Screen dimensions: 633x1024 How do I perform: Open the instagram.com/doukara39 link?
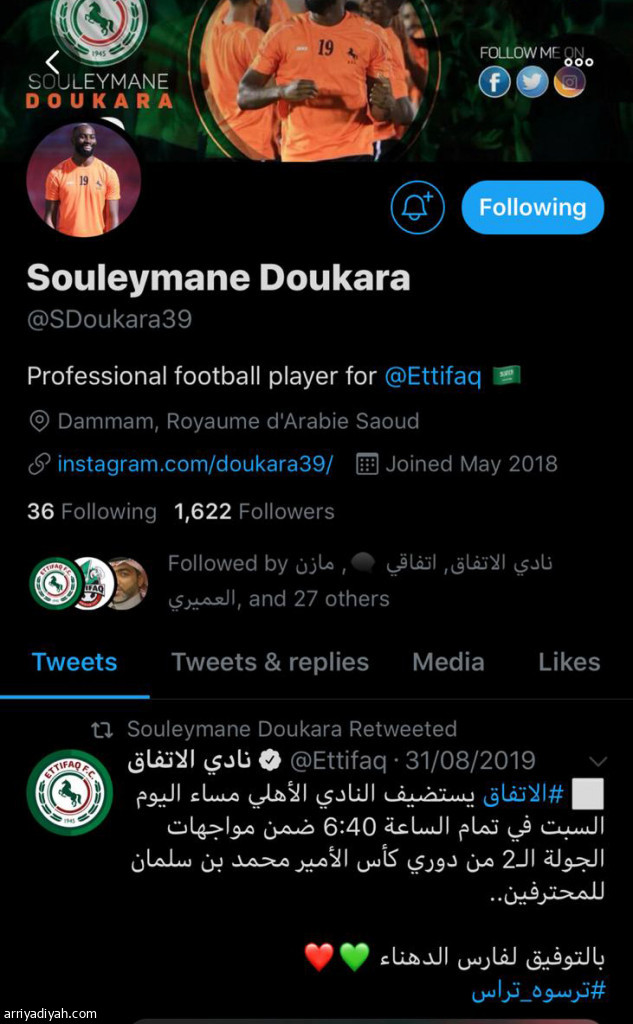[x=194, y=463]
